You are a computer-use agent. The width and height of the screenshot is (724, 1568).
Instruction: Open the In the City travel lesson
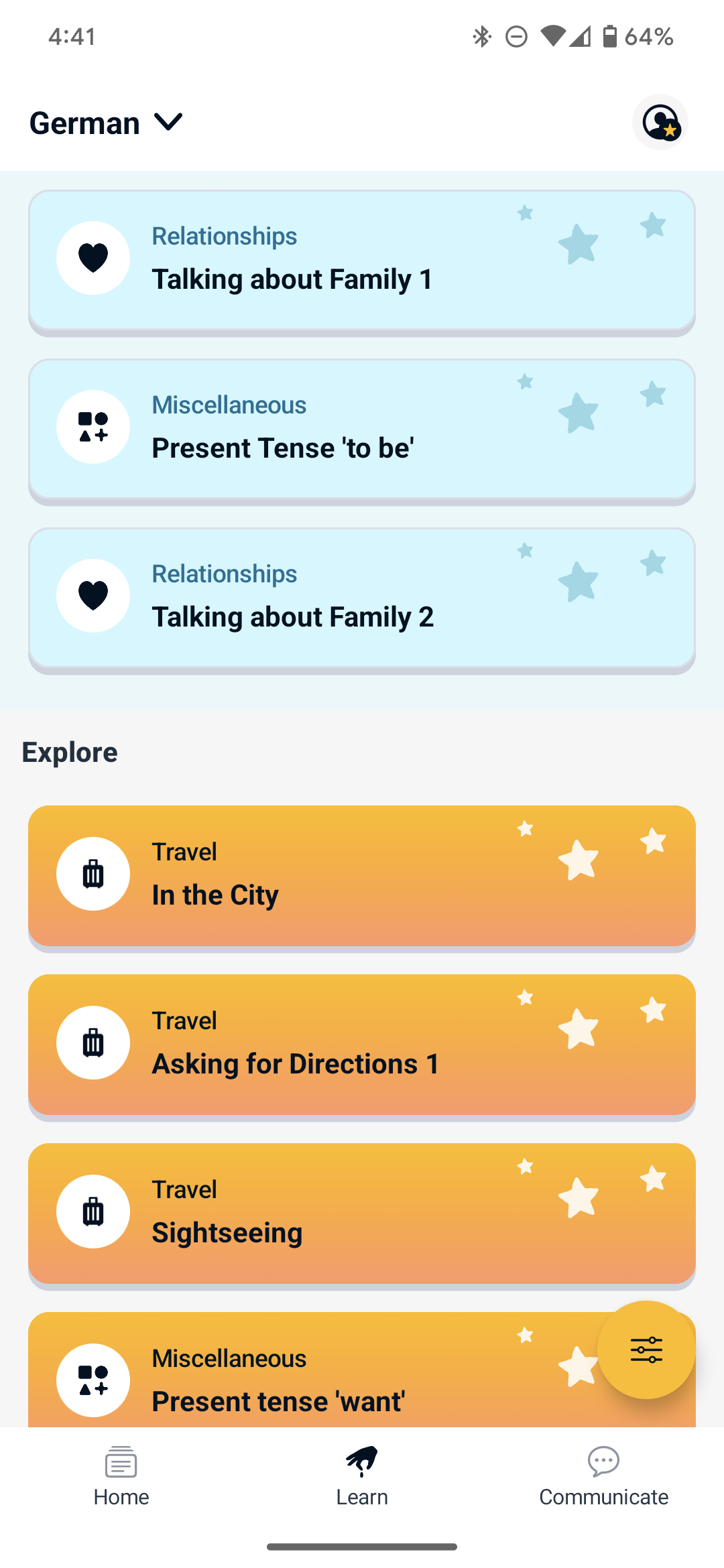coord(361,875)
